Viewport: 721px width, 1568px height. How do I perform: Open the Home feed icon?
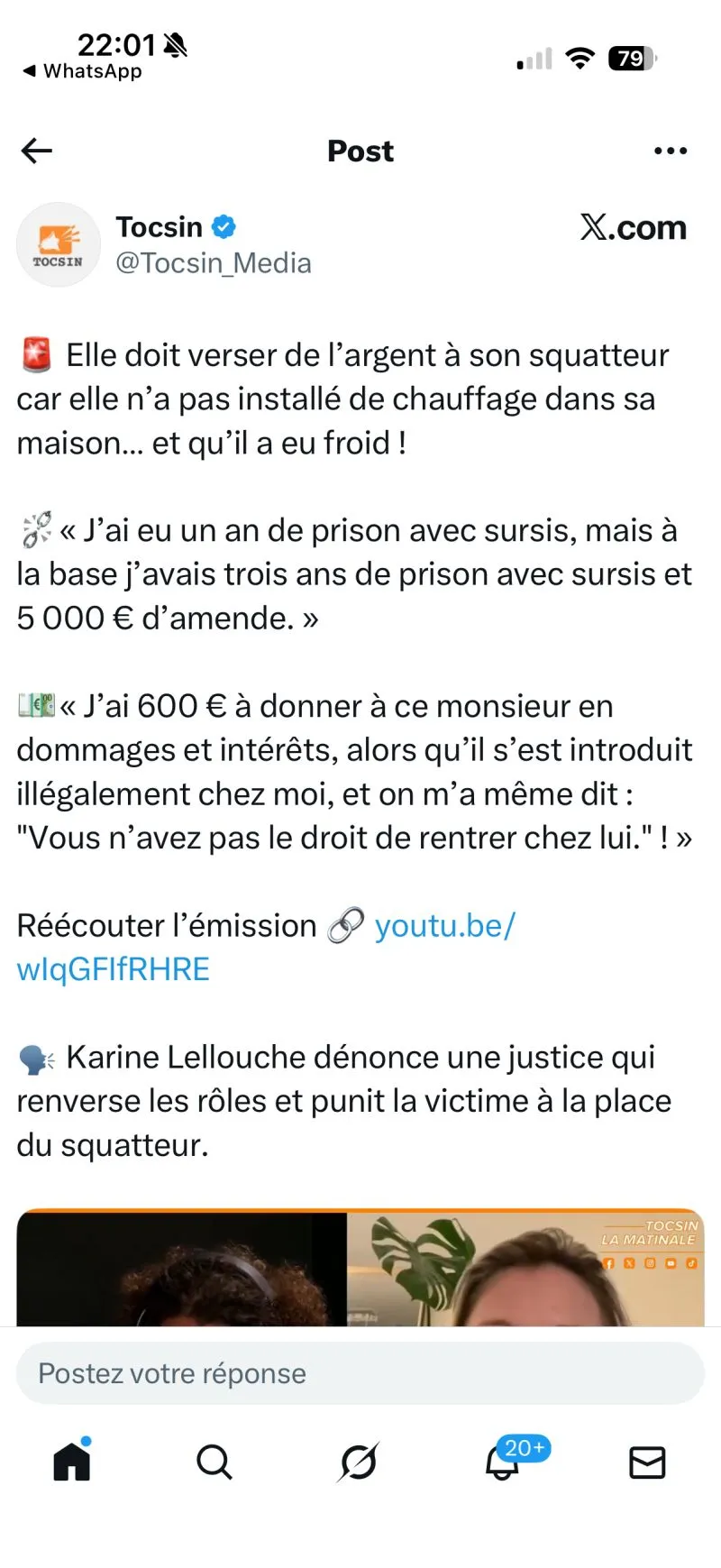(70, 1461)
